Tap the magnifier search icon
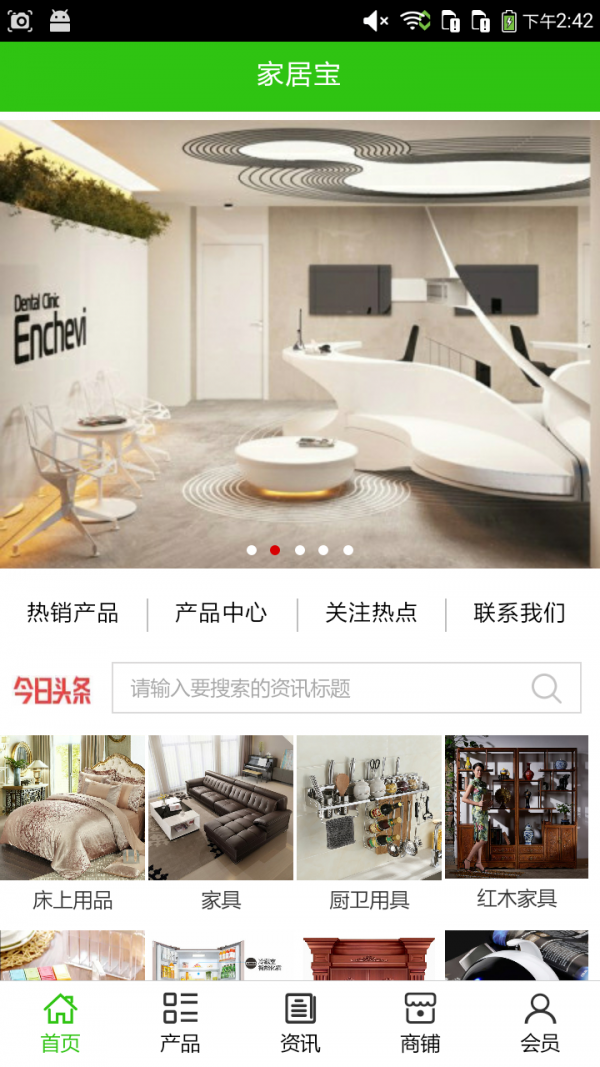 546,688
